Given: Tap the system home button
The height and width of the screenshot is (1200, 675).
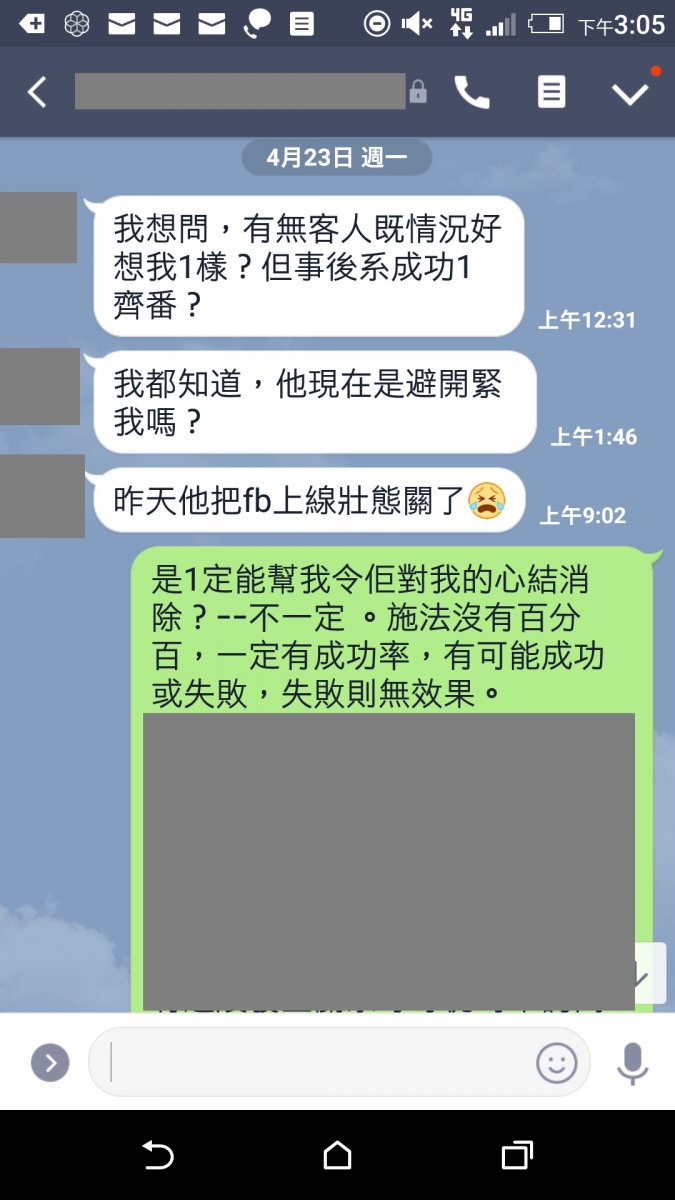Looking at the screenshot, I should pyautogui.click(x=337, y=1156).
